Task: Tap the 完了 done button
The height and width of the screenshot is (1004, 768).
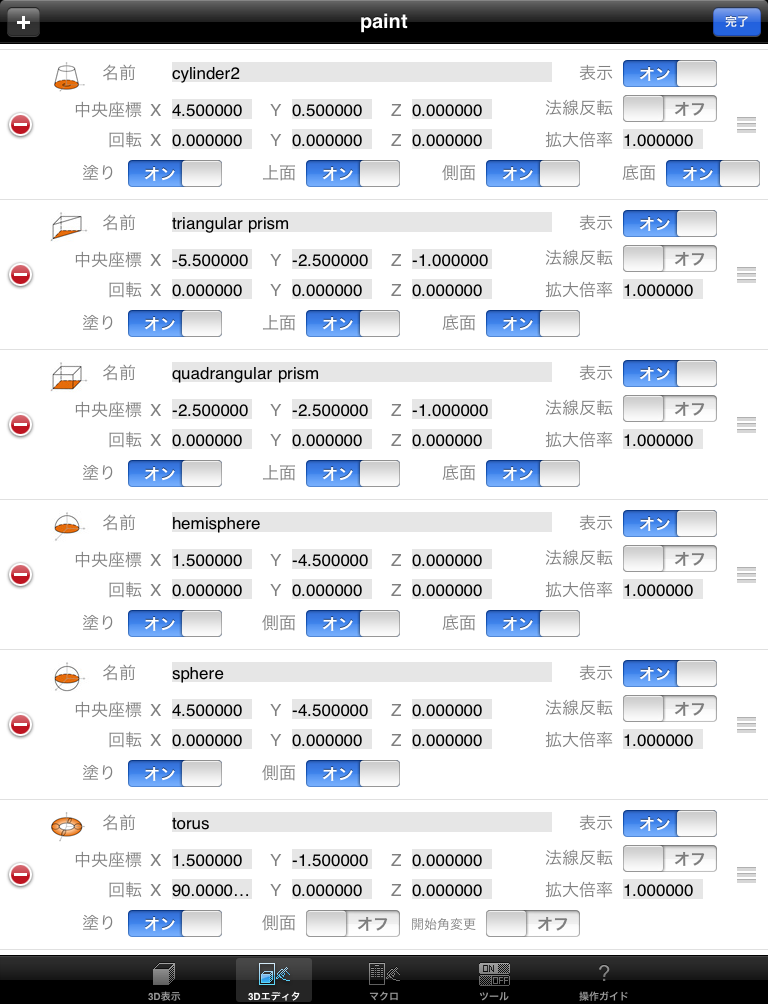Action: point(736,22)
